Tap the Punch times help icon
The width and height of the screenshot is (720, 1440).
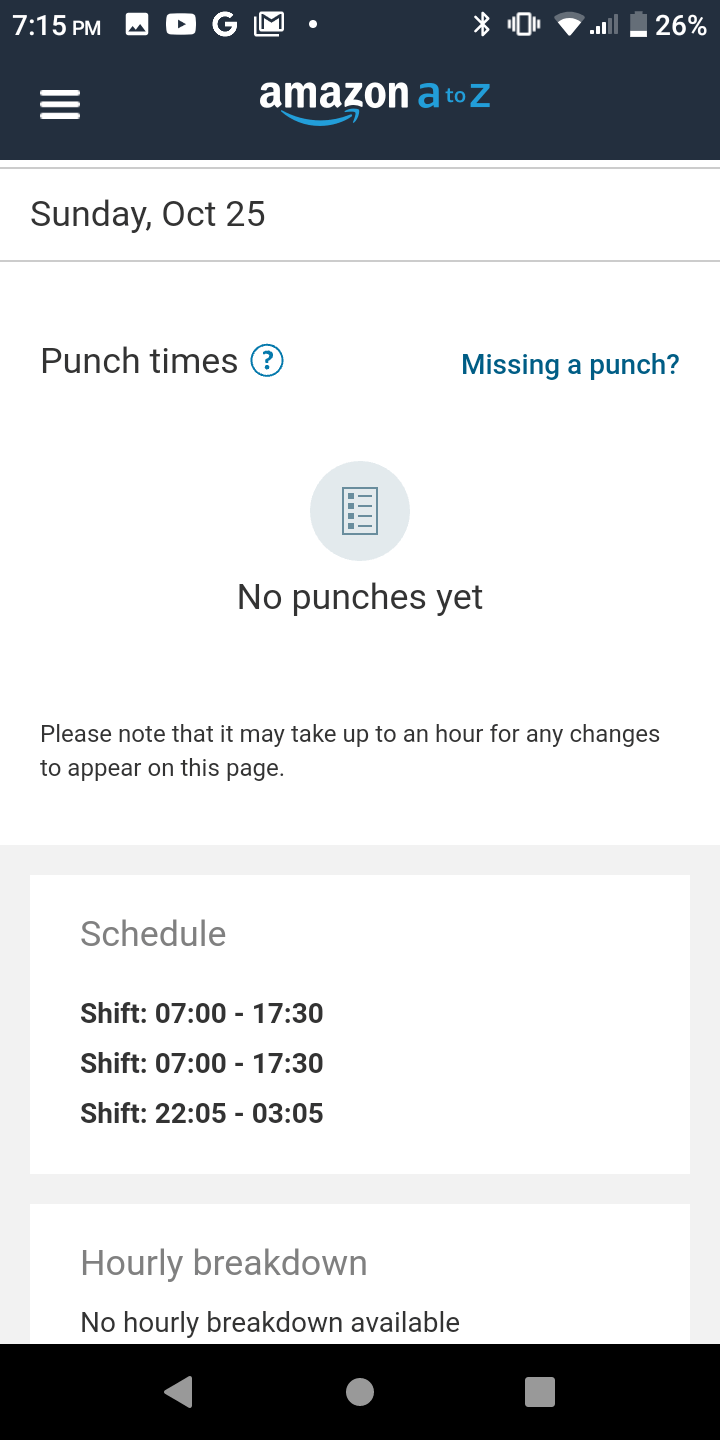point(267,361)
